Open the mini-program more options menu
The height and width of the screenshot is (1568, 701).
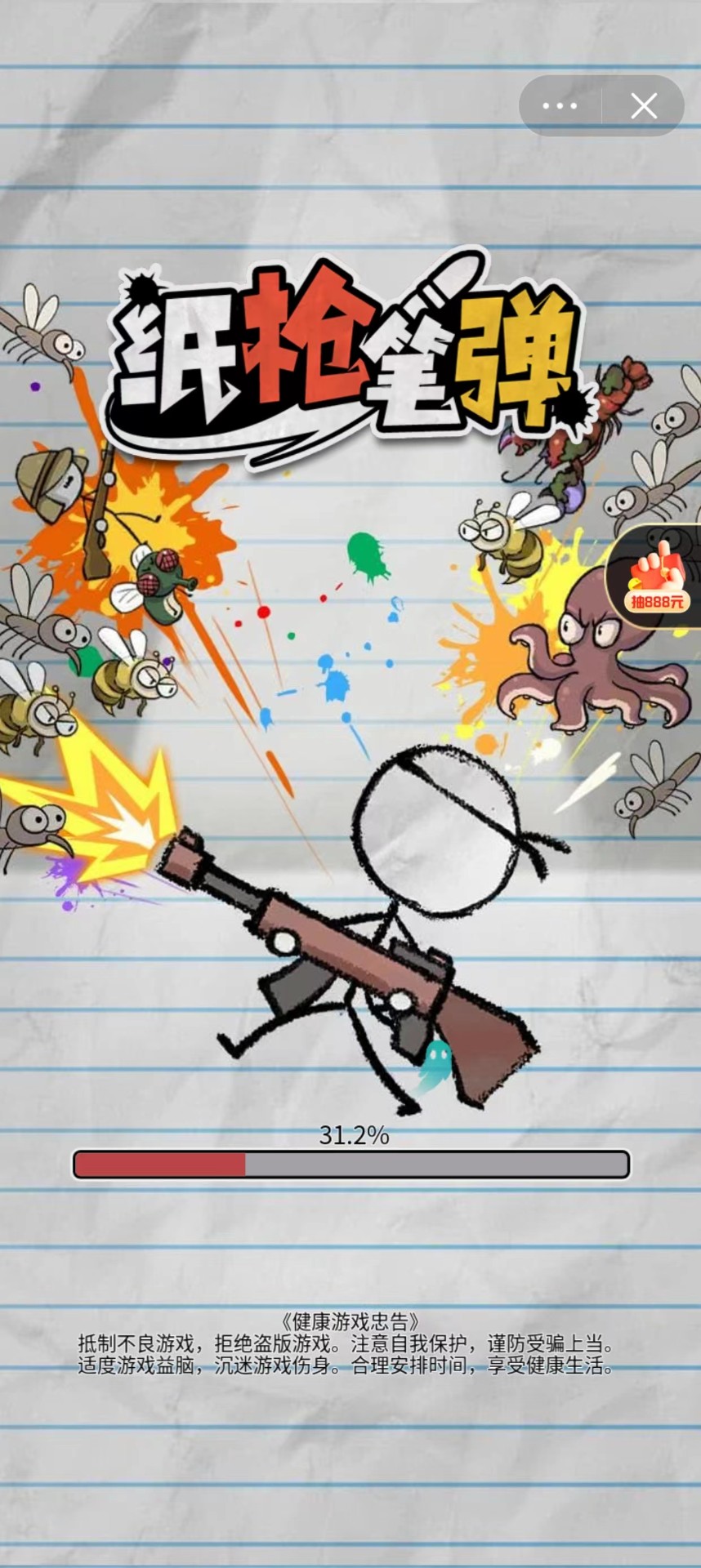pos(560,106)
